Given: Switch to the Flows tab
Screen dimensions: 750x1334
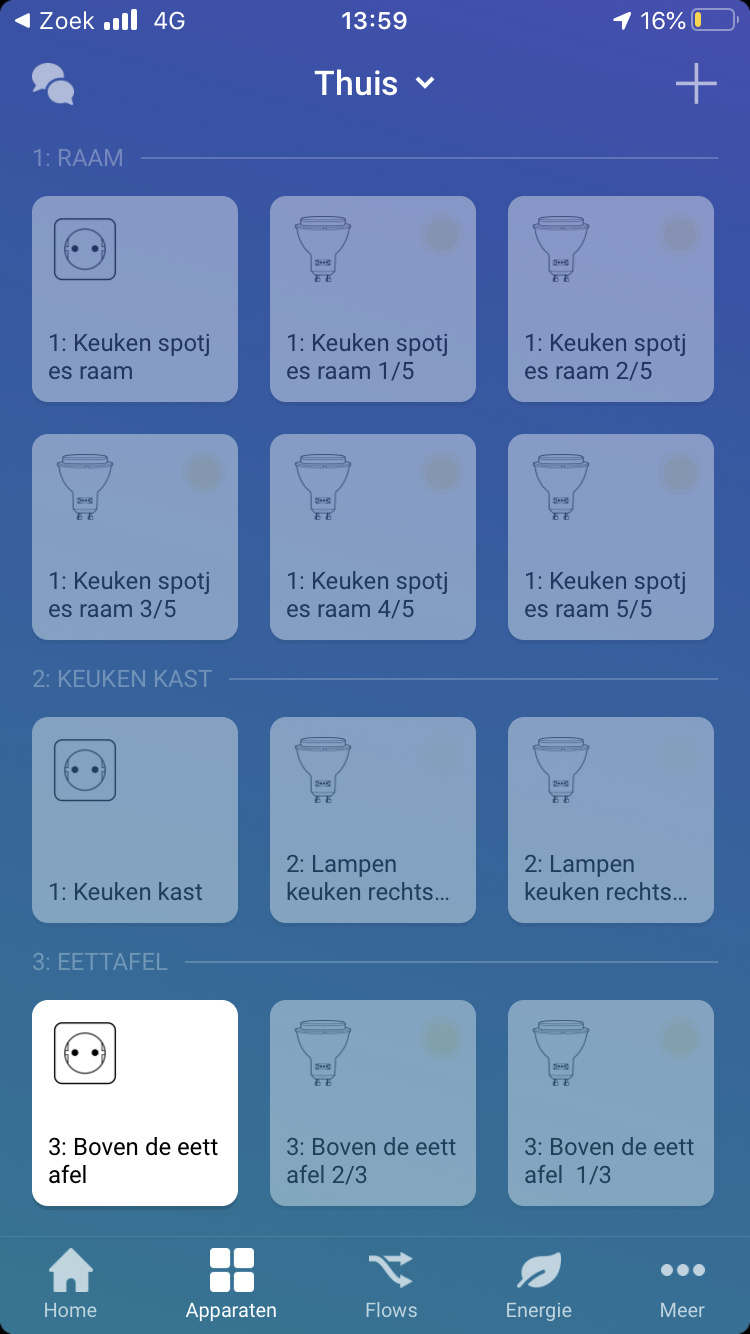Looking at the screenshot, I should click(391, 1284).
